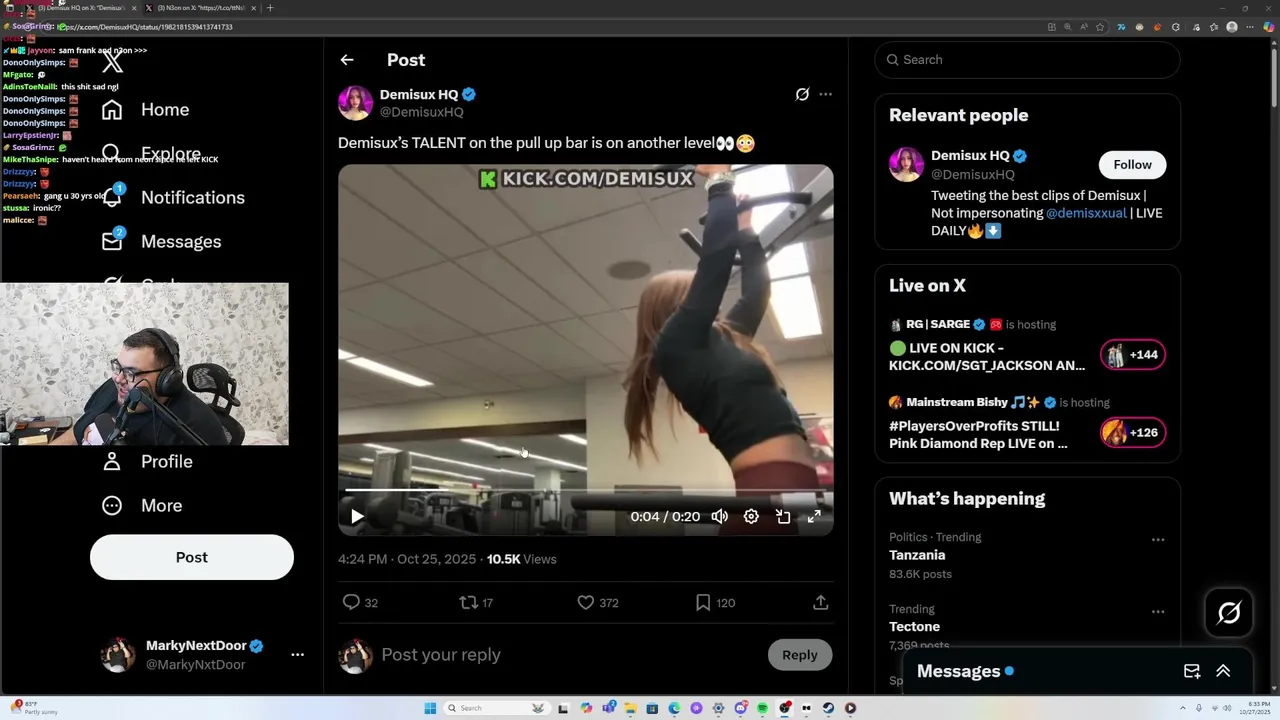Image resolution: width=1280 pixels, height=720 pixels.
Task: Mute the video sound
Action: [719, 517]
